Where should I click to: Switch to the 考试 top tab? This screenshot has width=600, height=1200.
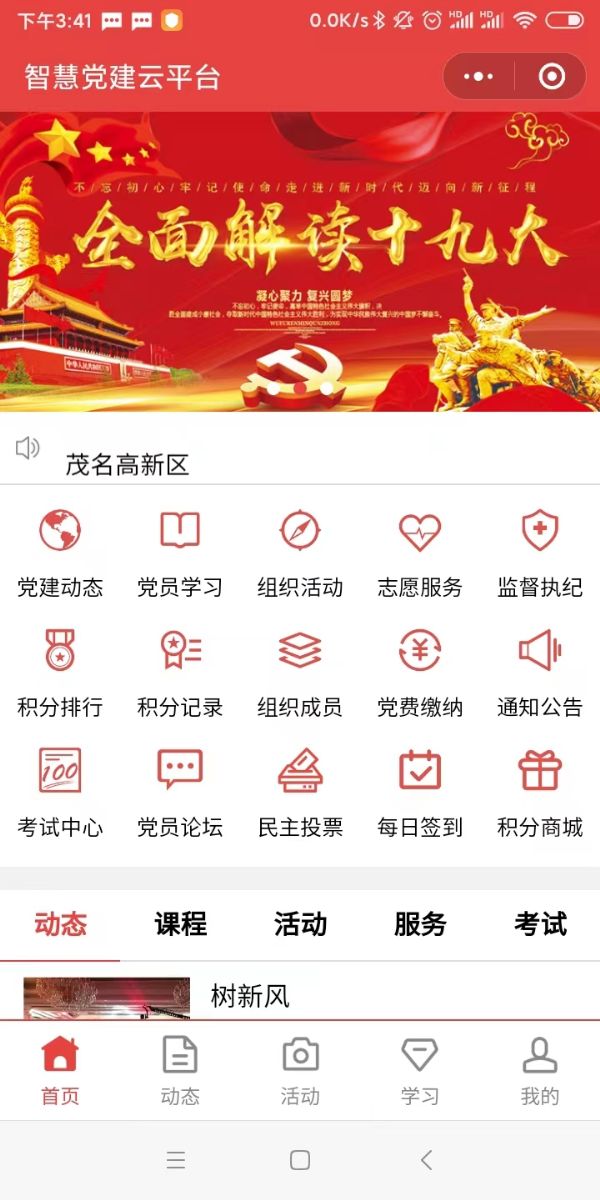(x=540, y=925)
